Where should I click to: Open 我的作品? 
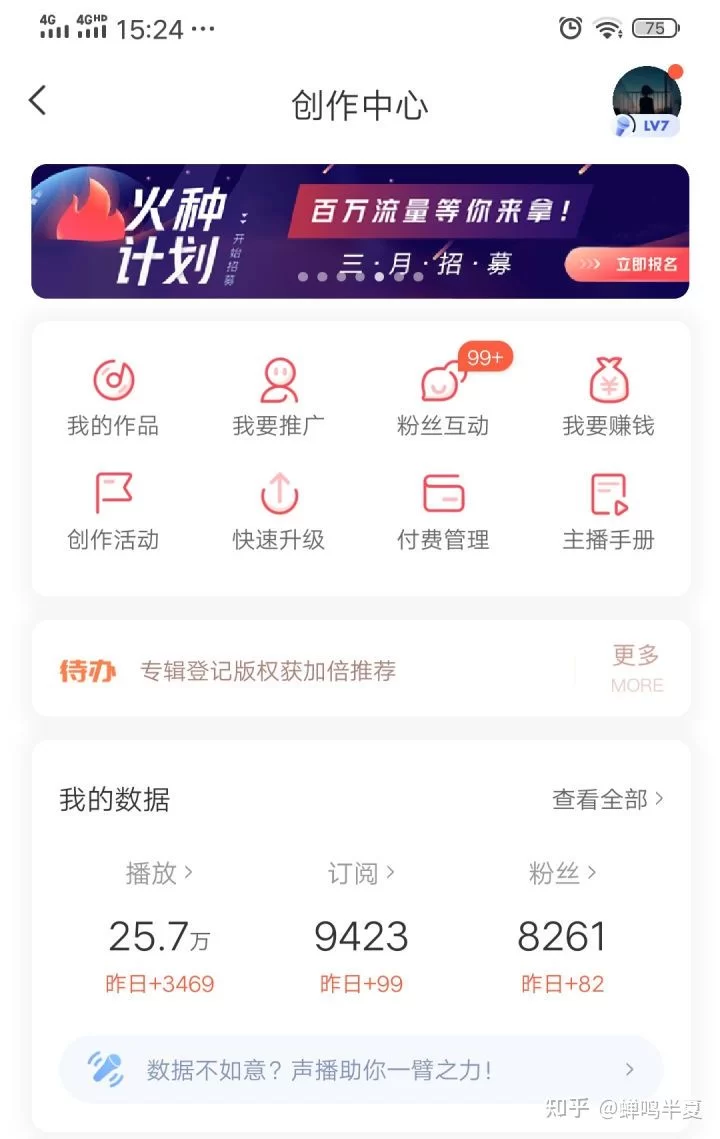[113, 398]
